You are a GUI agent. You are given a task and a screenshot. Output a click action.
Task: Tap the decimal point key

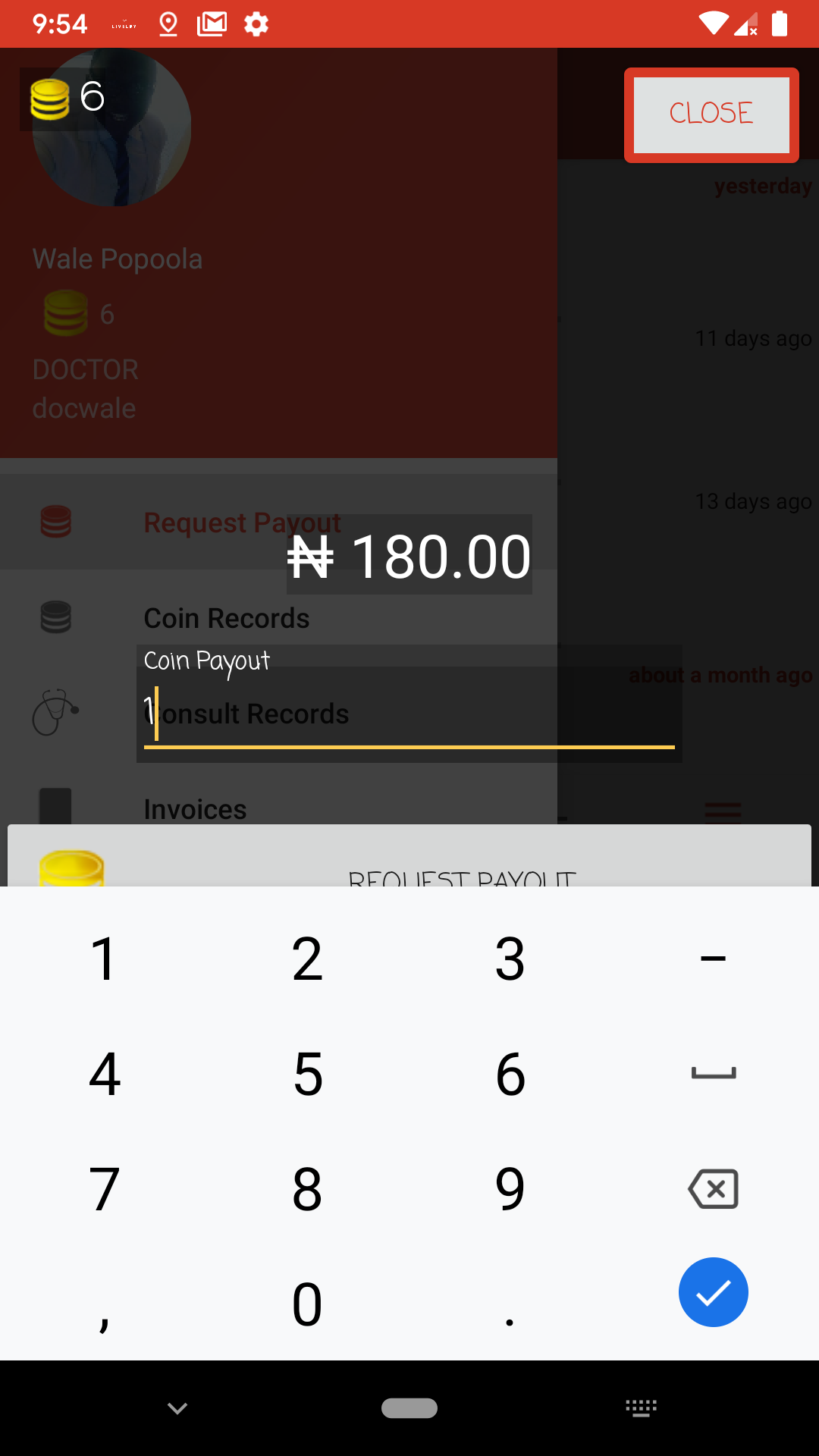point(510,1304)
